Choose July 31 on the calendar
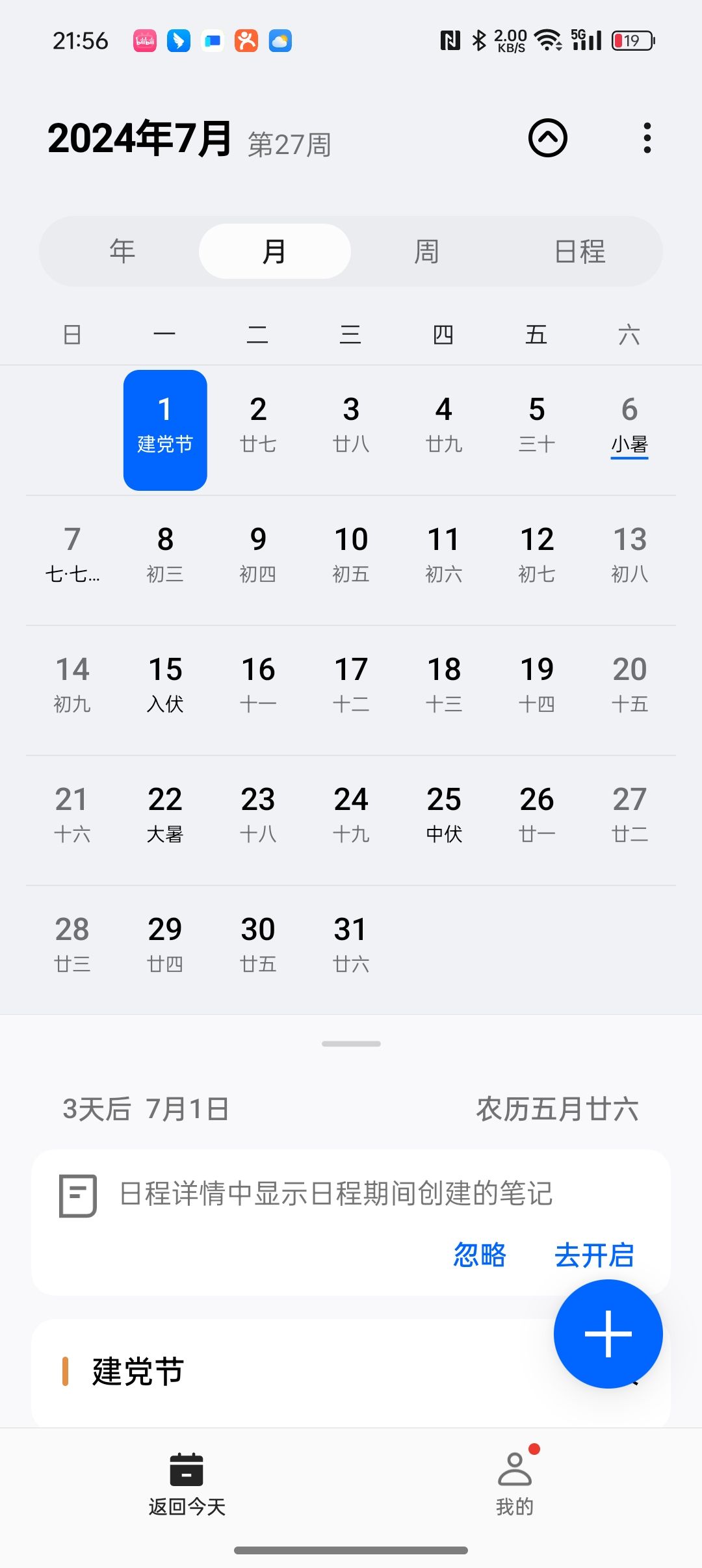Screen dimensions: 702x1568 coord(351,945)
